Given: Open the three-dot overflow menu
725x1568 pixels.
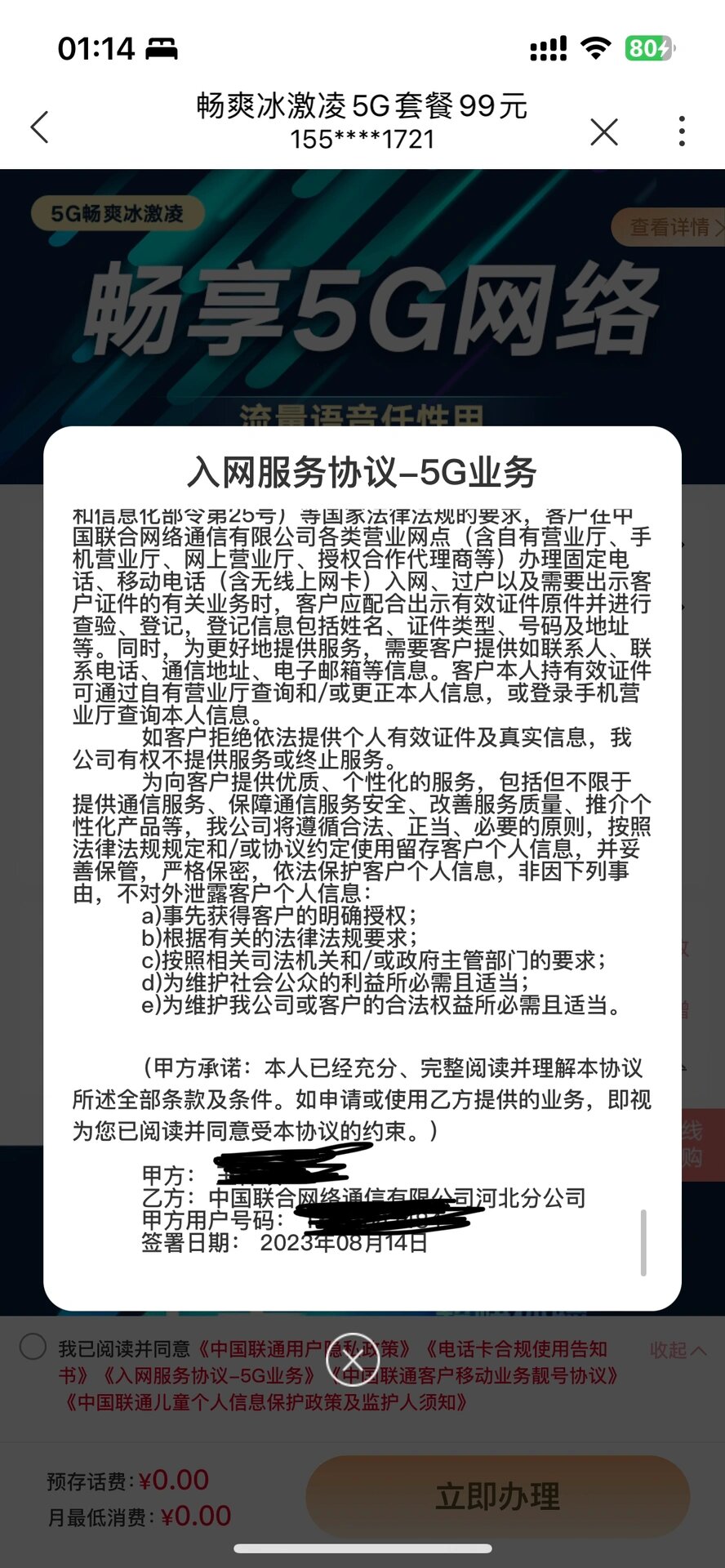Looking at the screenshot, I should (x=682, y=131).
